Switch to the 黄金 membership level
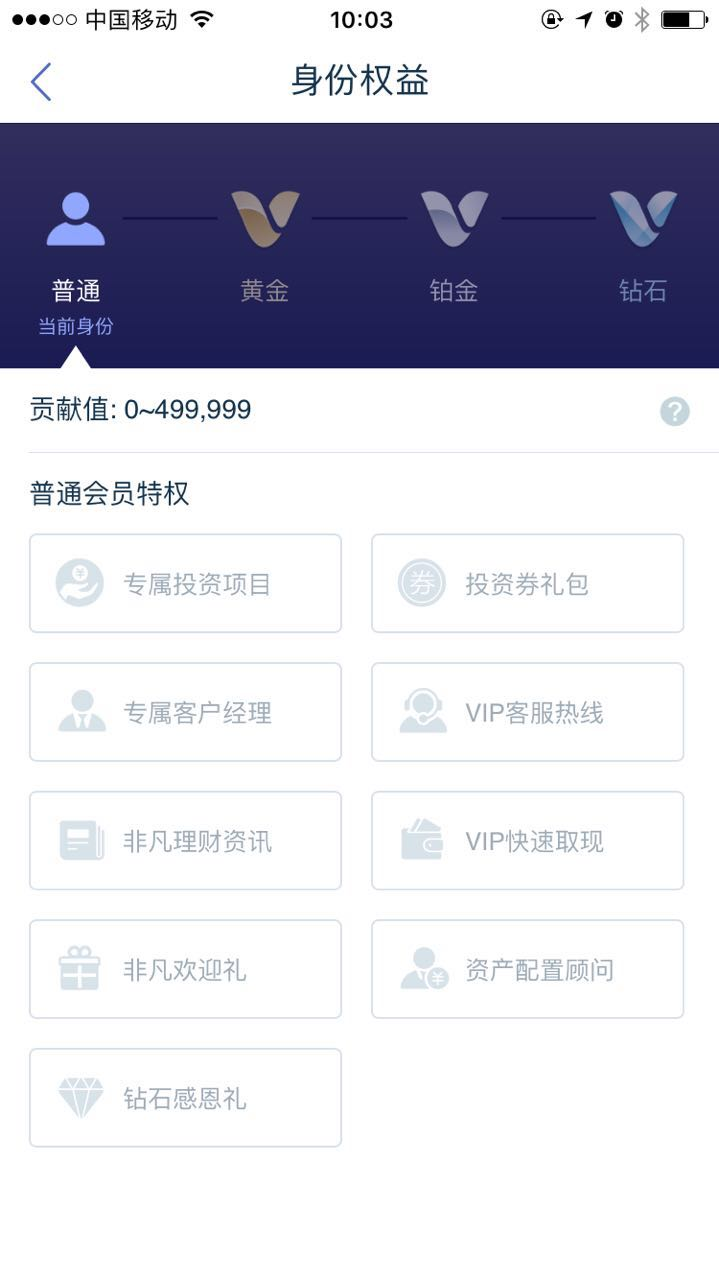This screenshot has height=1280, width=719. tap(265, 245)
